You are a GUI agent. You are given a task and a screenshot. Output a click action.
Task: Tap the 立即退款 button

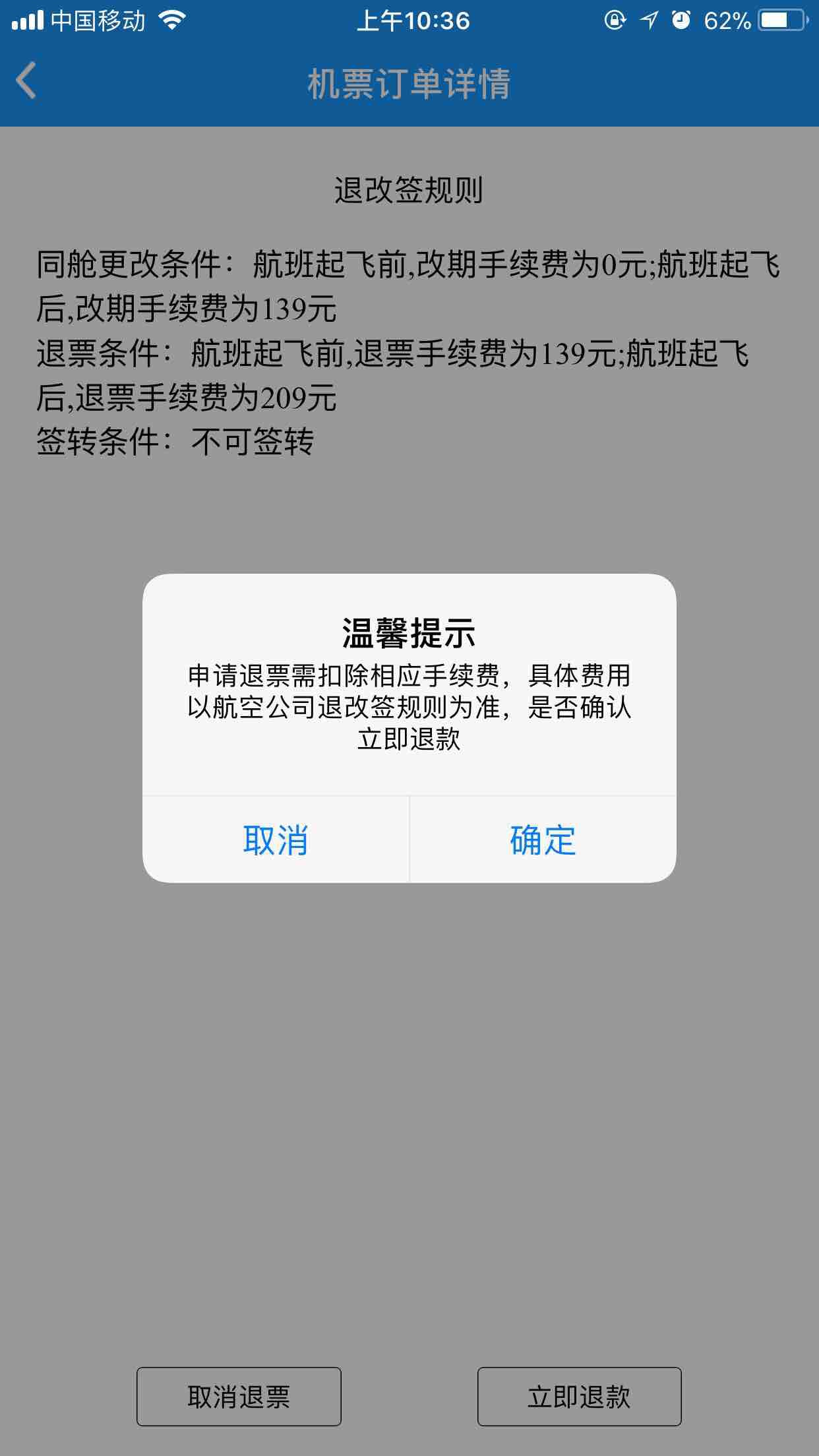tap(579, 1396)
